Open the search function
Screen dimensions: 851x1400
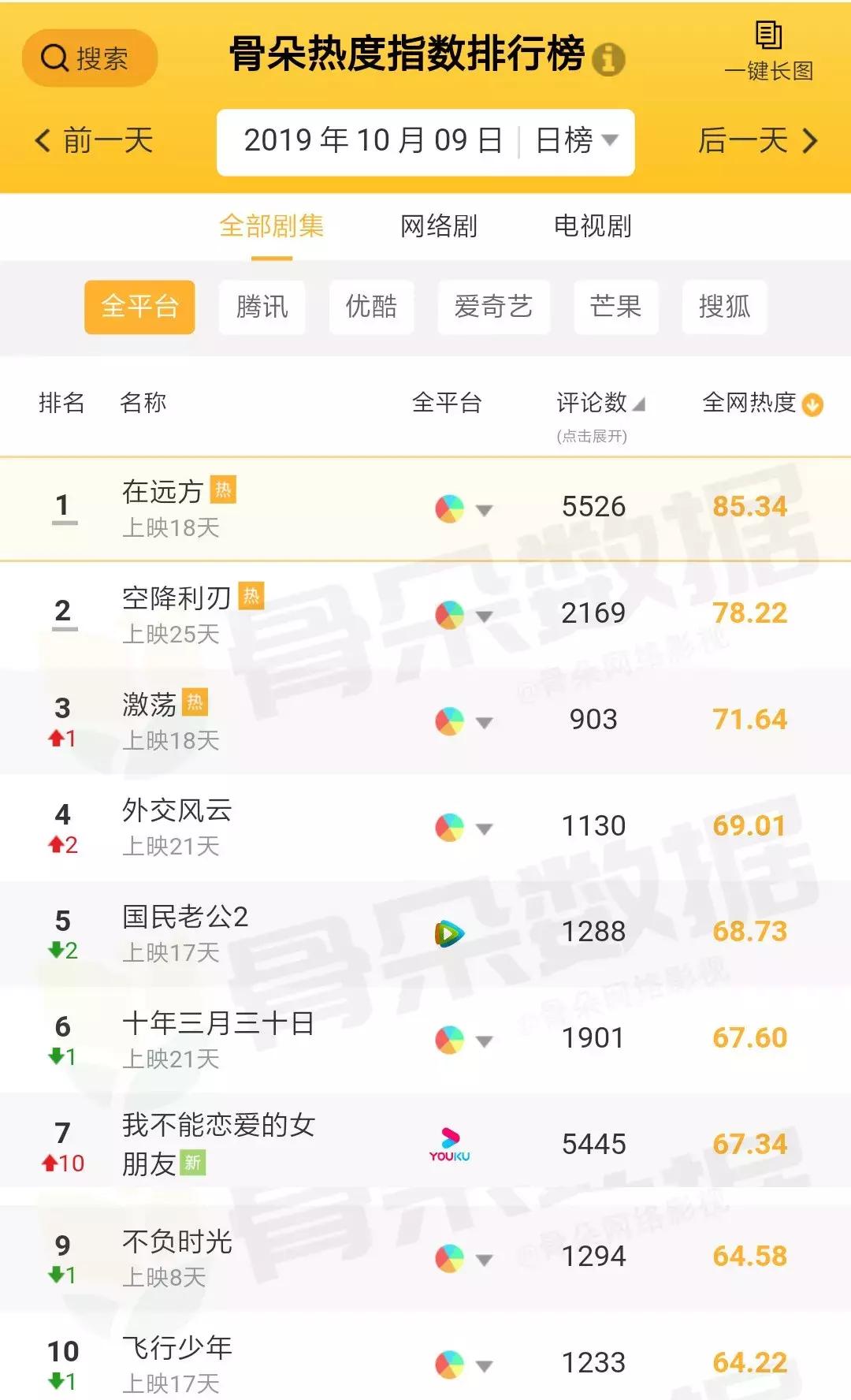click(x=88, y=57)
